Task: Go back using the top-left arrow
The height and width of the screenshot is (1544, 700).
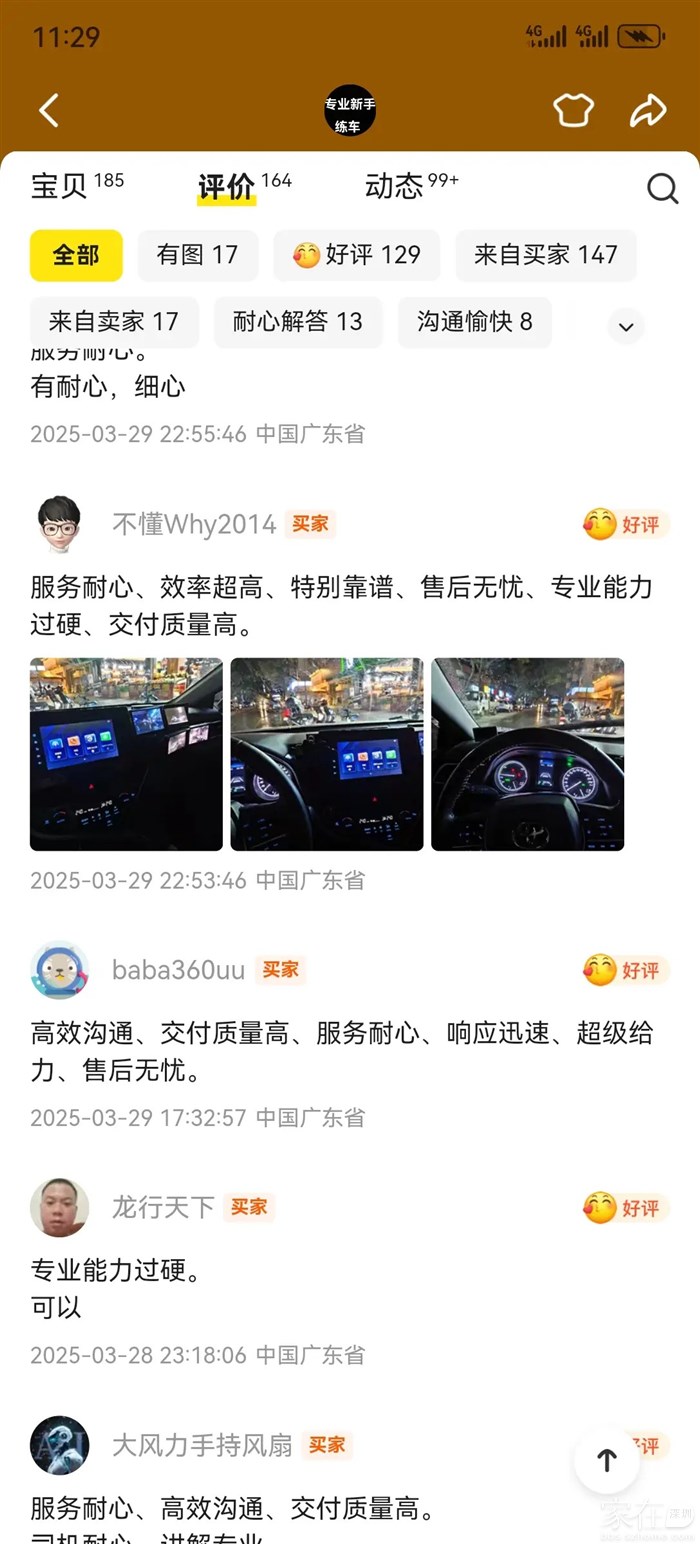Action: coord(48,110)
